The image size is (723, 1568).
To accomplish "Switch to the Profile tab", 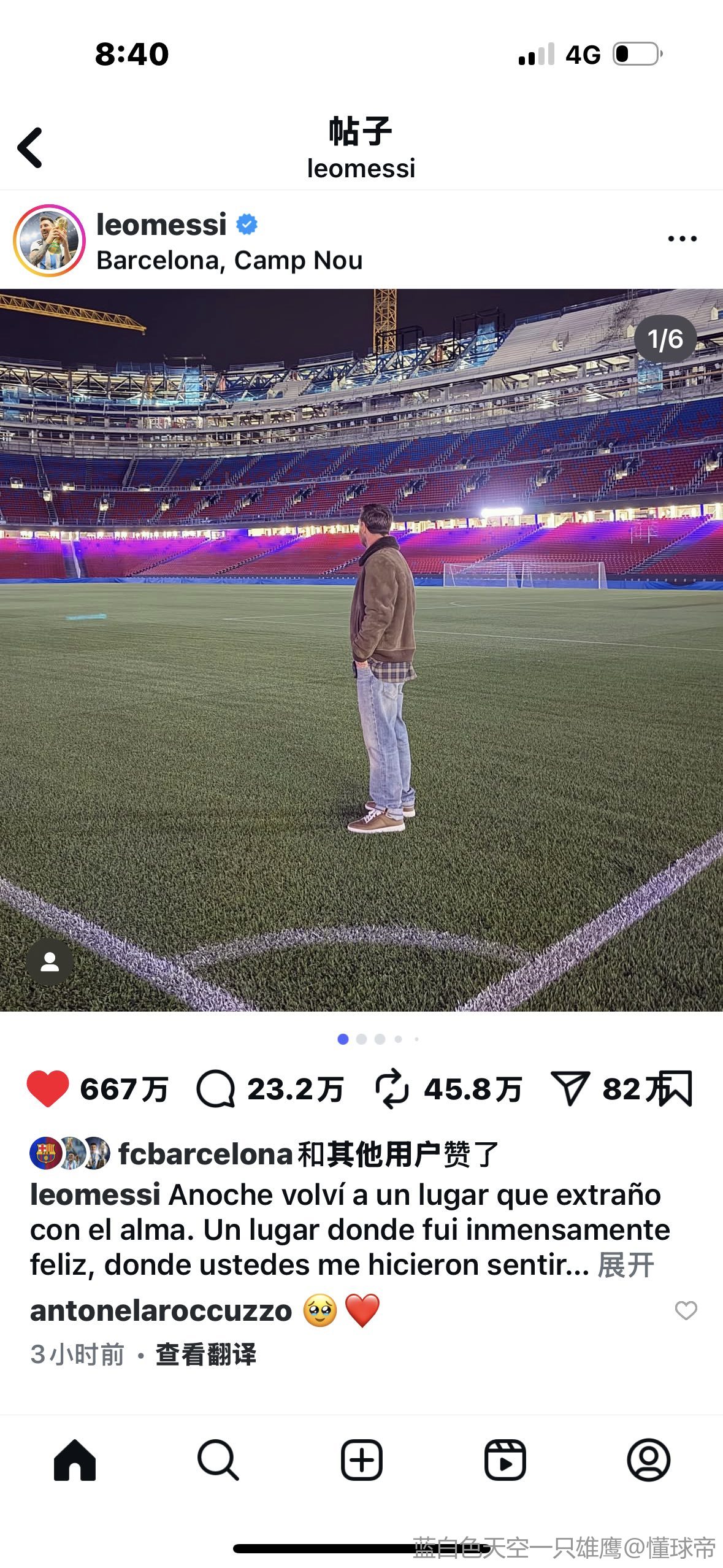I will coord(648,1460).
